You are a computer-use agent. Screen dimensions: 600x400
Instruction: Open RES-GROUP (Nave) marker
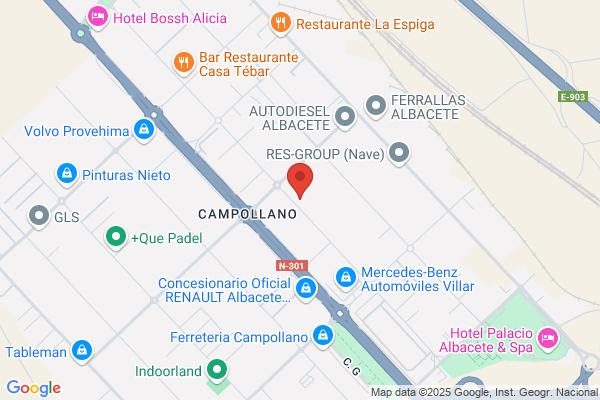pos(399,153)
